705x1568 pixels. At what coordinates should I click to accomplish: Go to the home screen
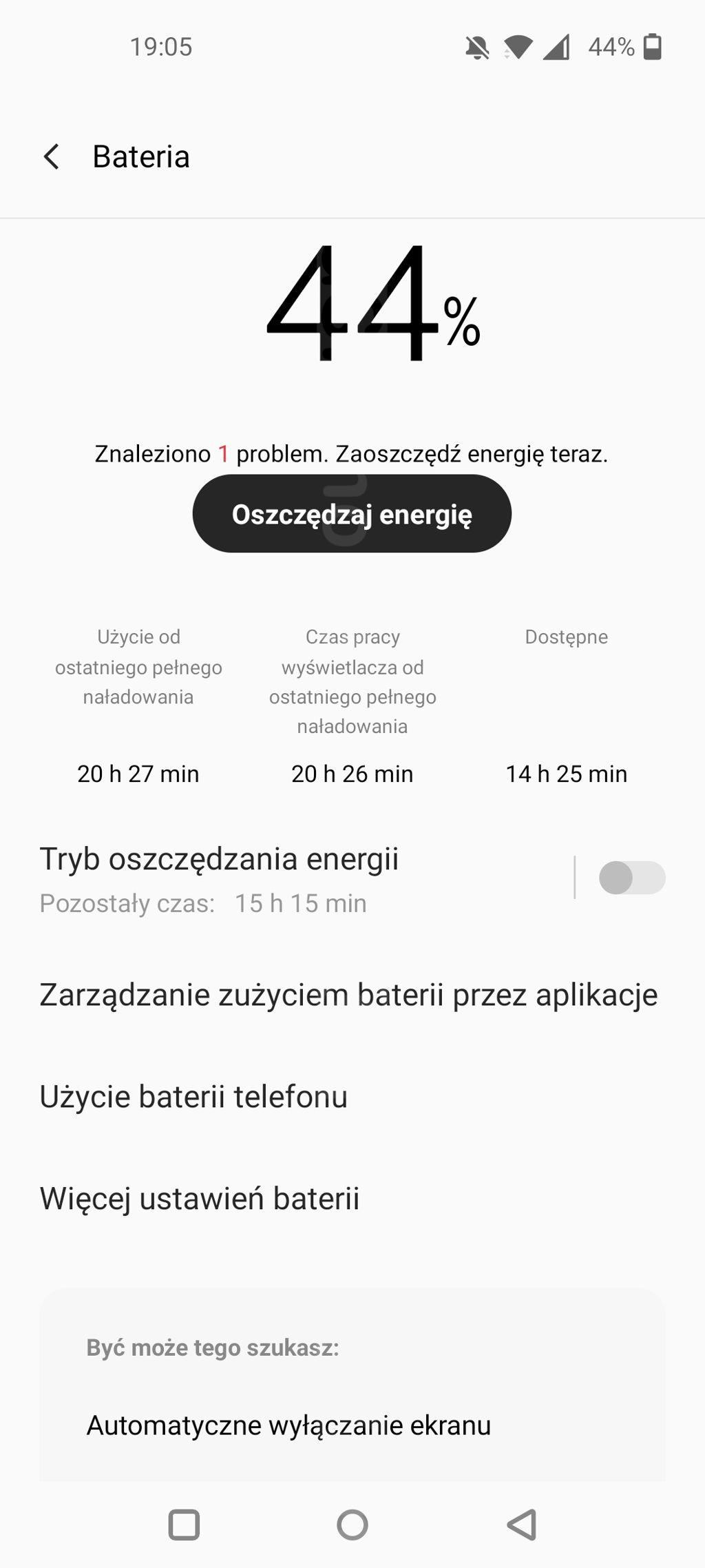click(352, 1525)
